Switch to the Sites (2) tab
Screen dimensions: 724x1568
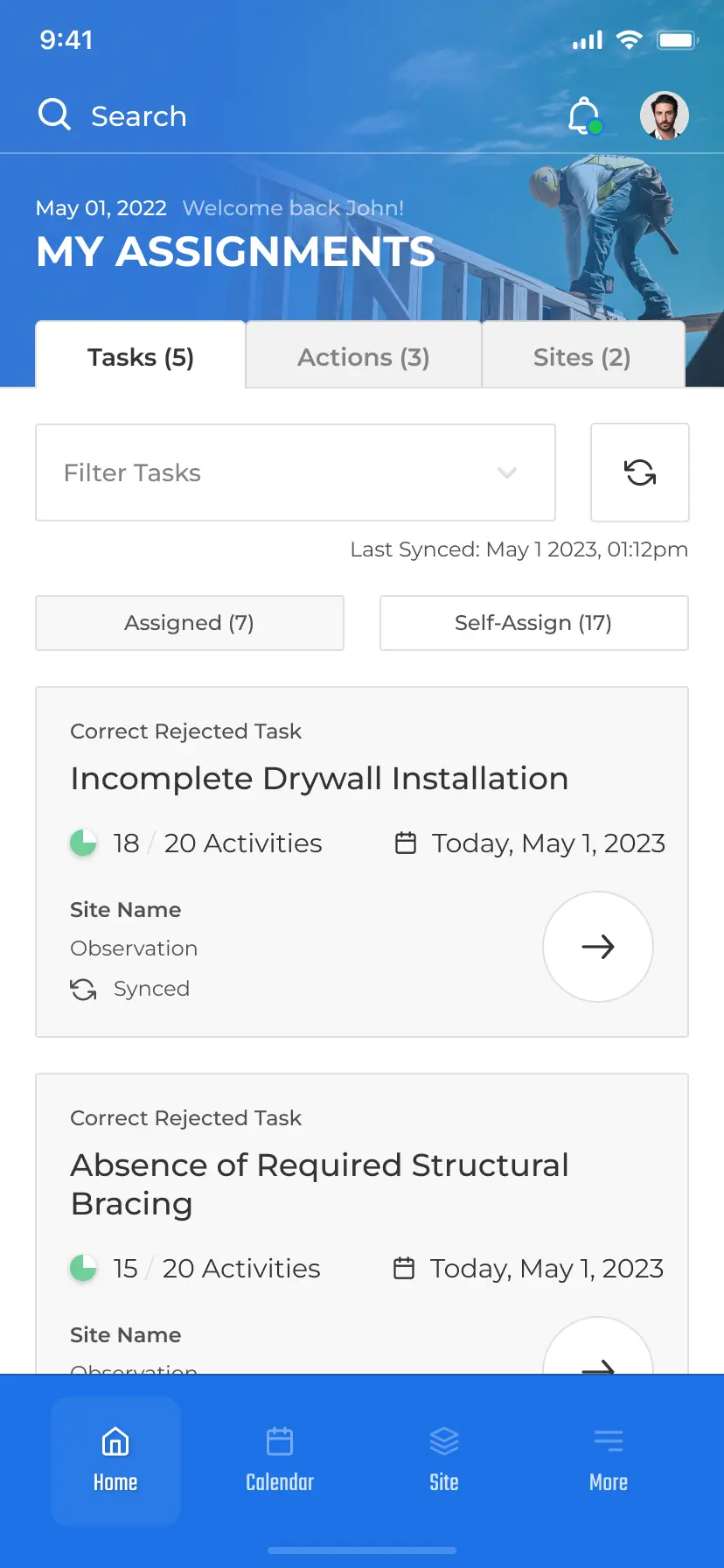click(x=582, y=355)
